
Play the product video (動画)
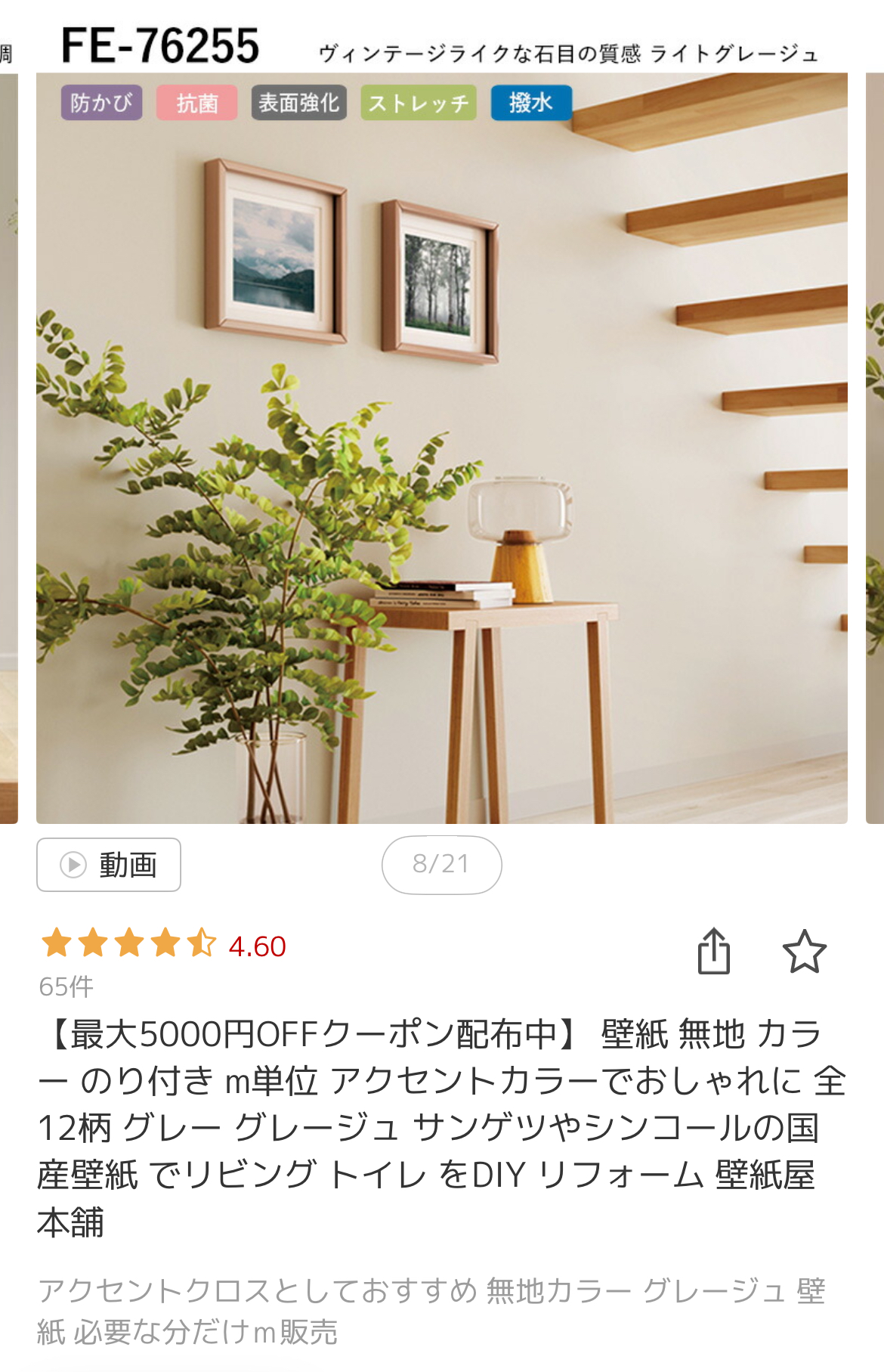click(x=109, y=865)
